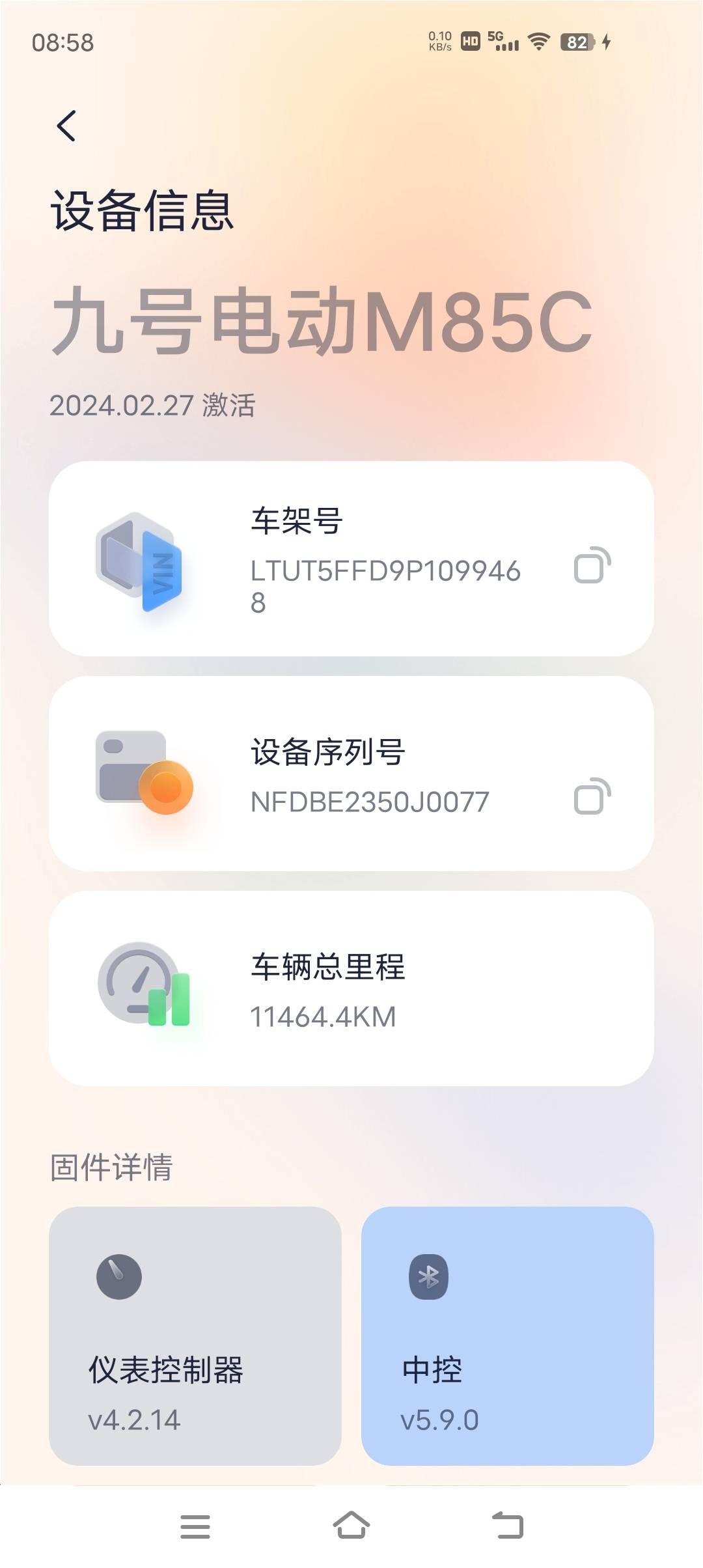
Task: Copy the 车架号 VIN number
Action: (x=592, y=565)
